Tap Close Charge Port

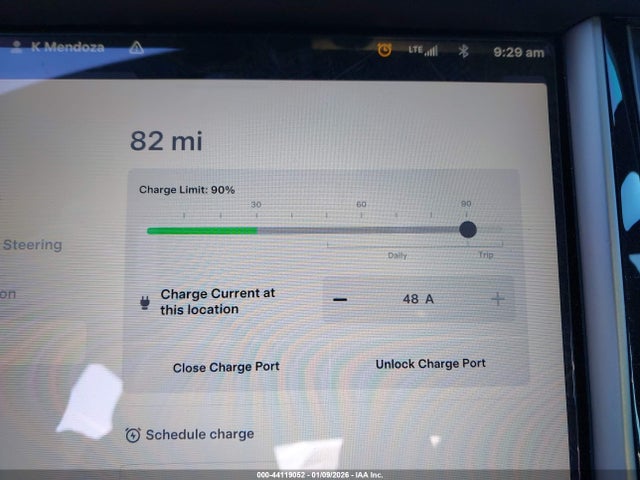[226, 367]
